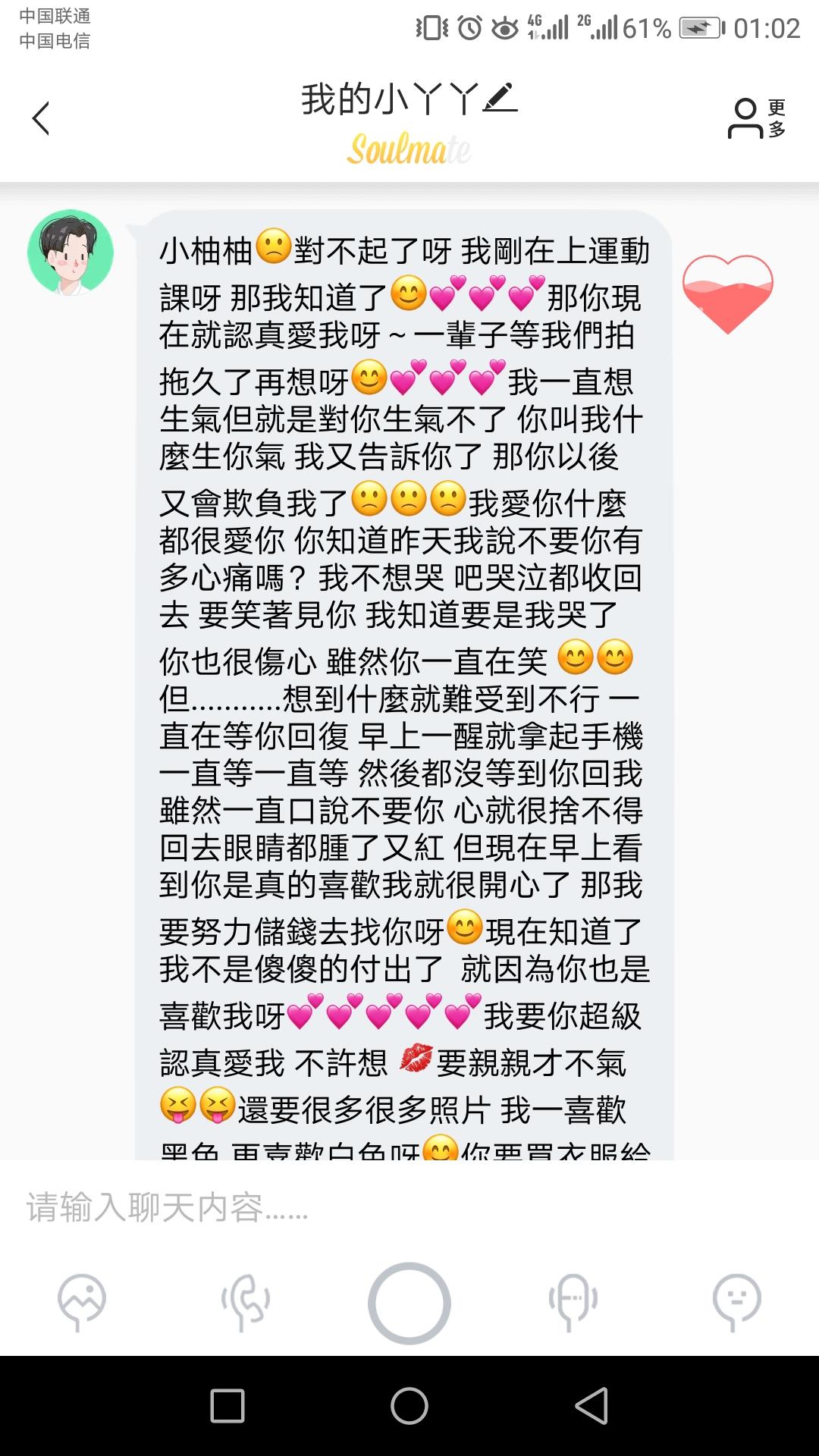Tap the pink heart beside the message
This screenshot has height=1456, width=819.
(727, 293)
